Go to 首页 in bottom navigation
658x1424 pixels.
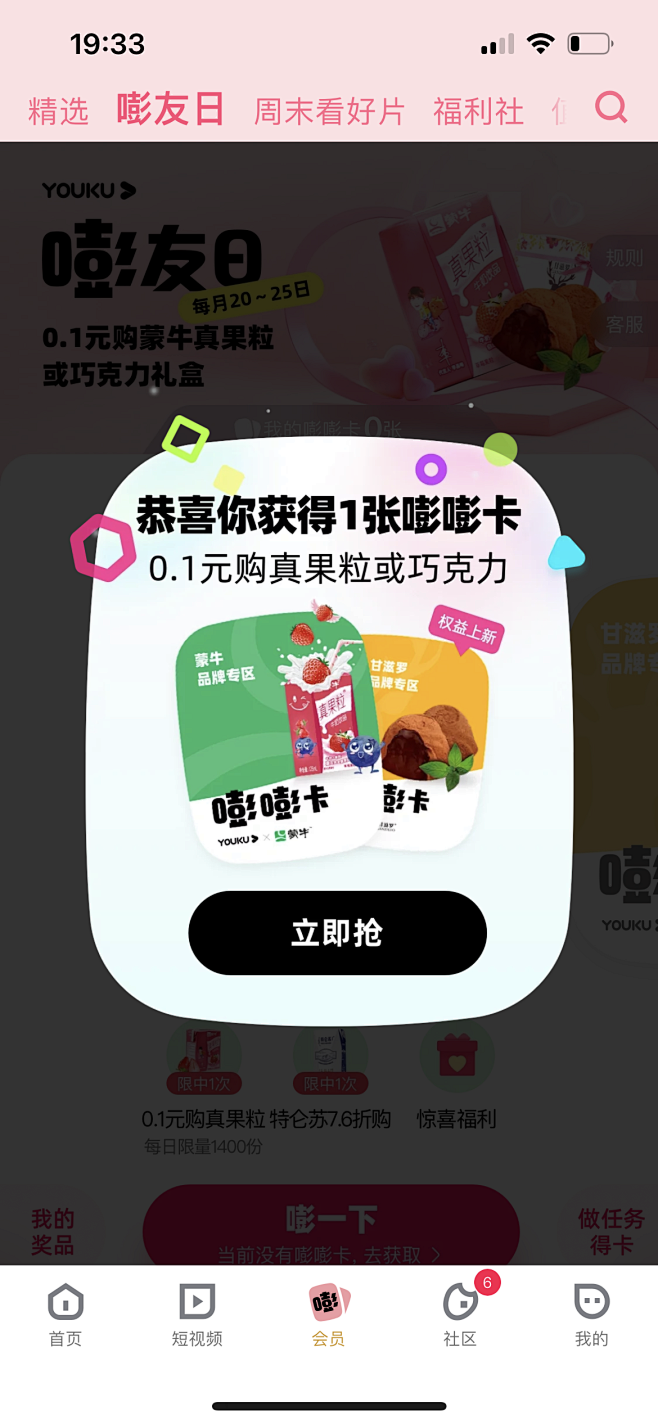pyautogui.click(x=66, y=1315)
